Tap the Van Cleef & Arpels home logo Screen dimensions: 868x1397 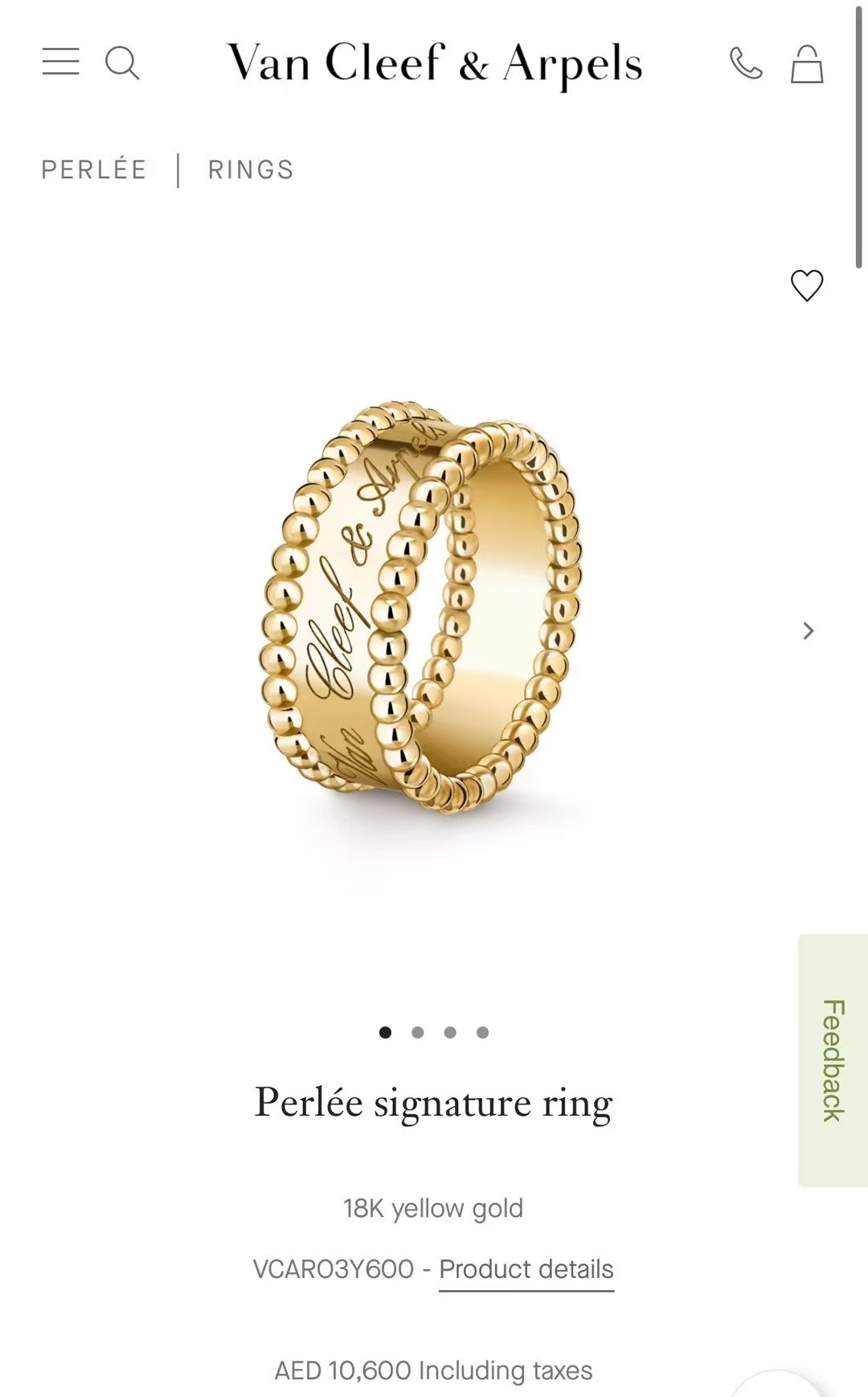coord(434,63)
